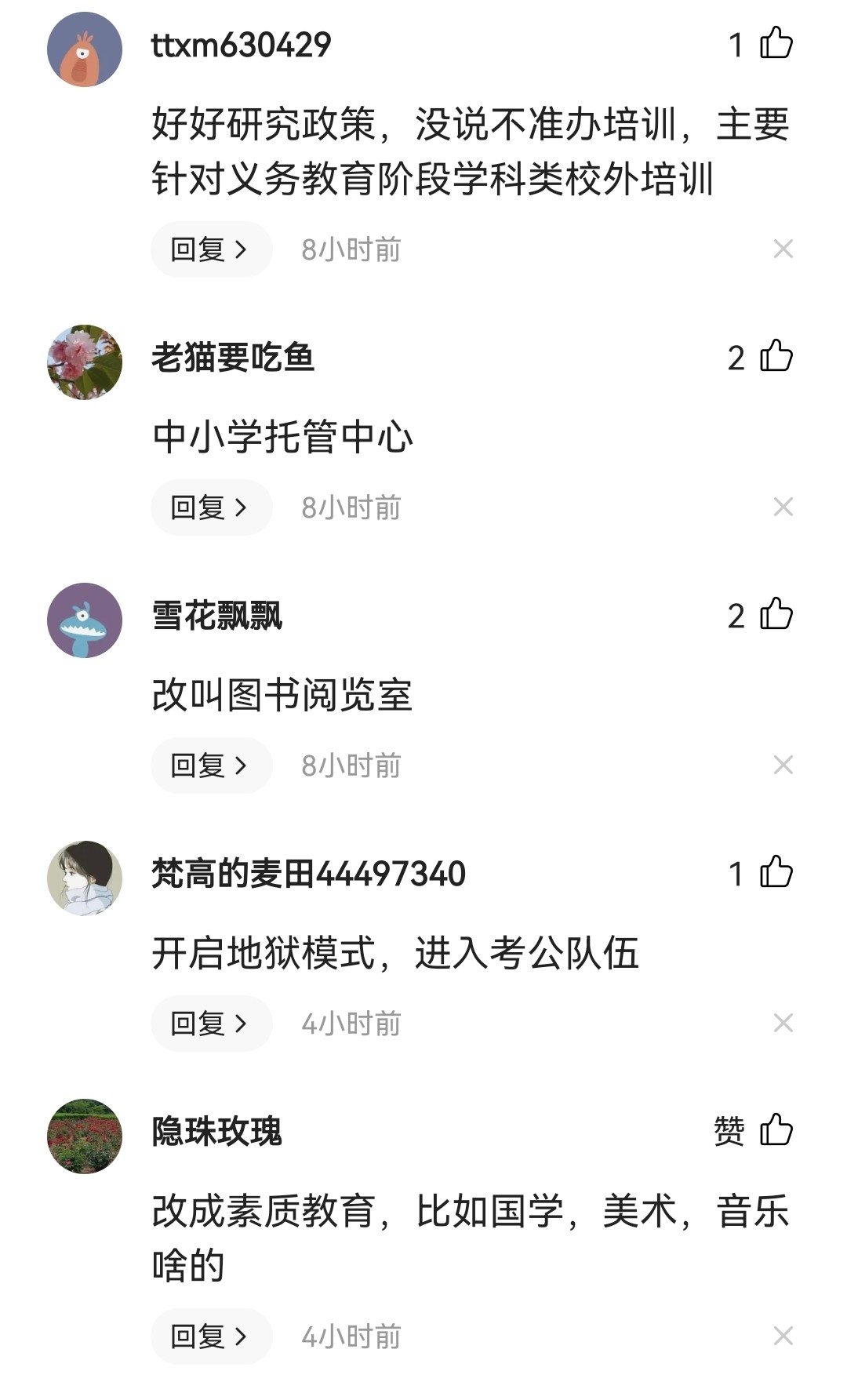Like the comment by 梵高的麦田44497340
The height and width of the screenshot is (1400, 847).
click(x=776, y=872)
